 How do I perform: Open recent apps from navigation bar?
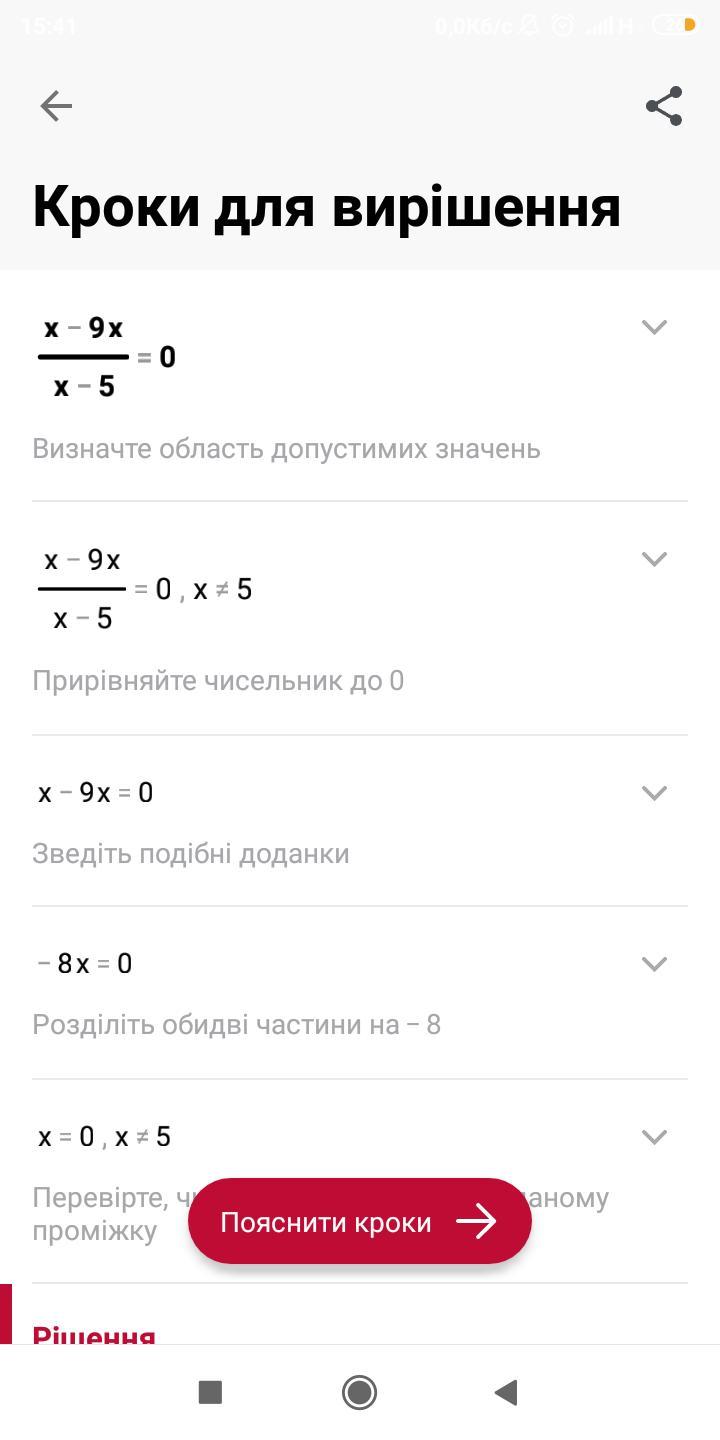tap(210, 1392)
